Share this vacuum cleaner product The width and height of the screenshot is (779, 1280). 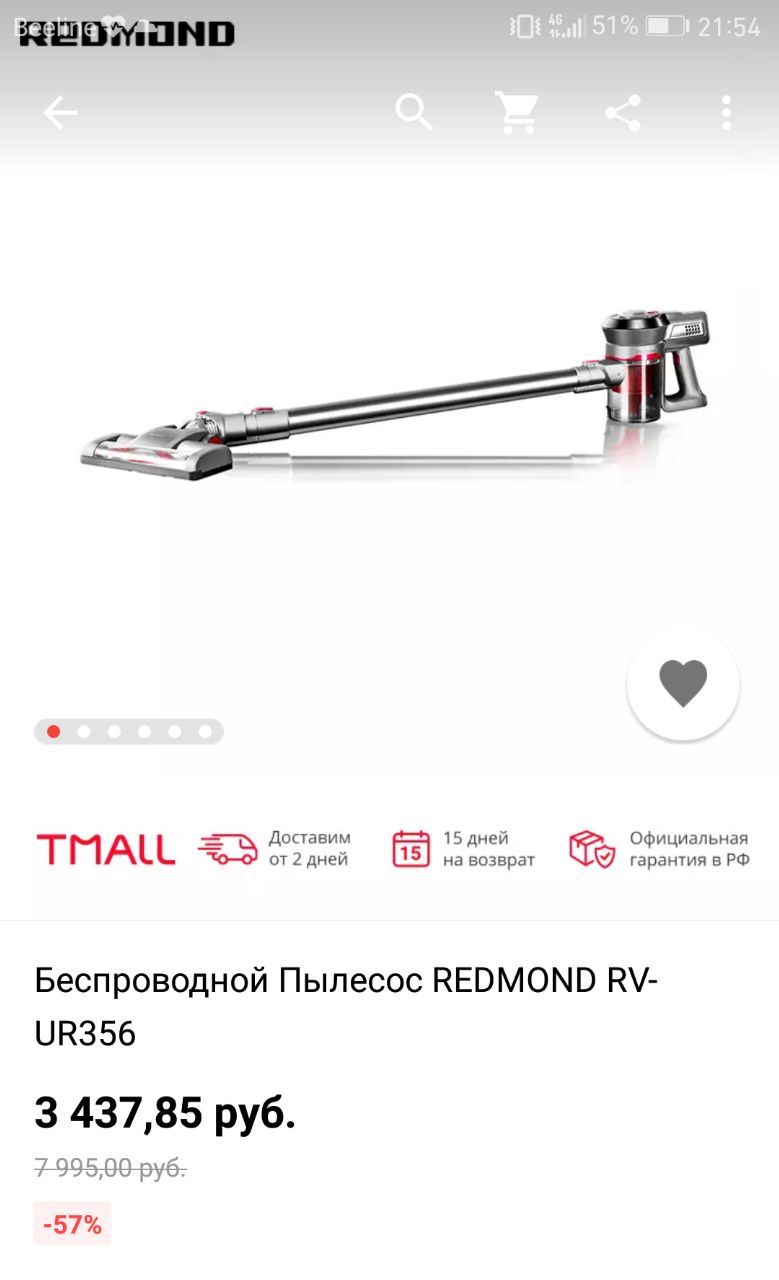622,113
